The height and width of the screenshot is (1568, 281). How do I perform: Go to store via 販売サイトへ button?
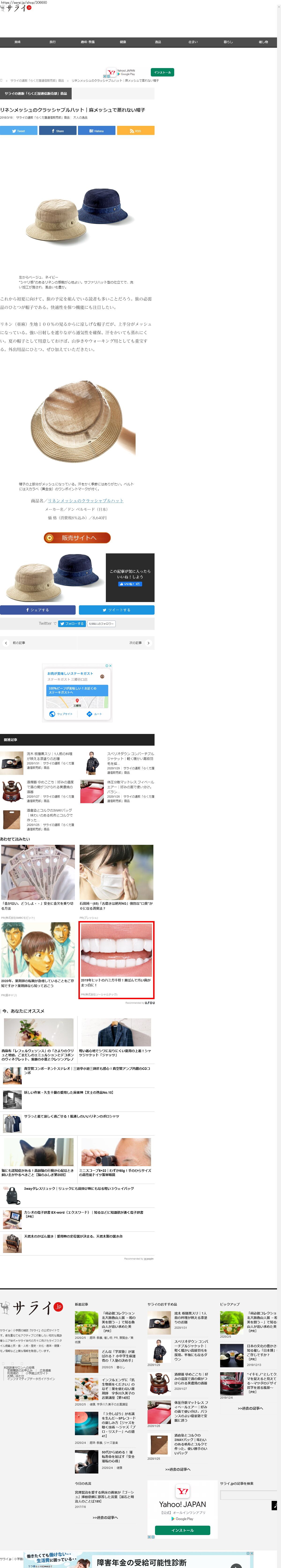[x=77, y=537]
